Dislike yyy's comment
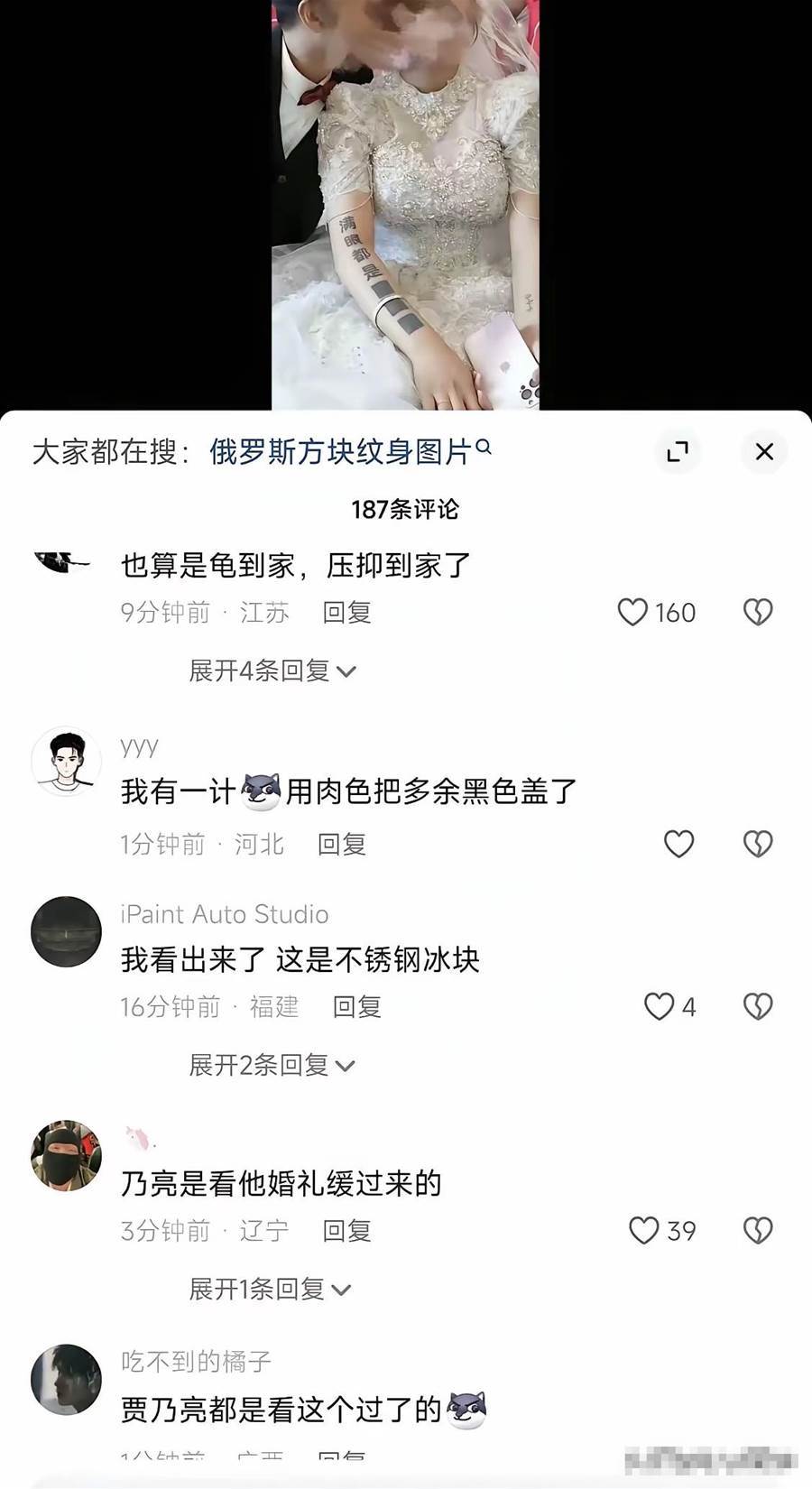 [x=758, y=844]
